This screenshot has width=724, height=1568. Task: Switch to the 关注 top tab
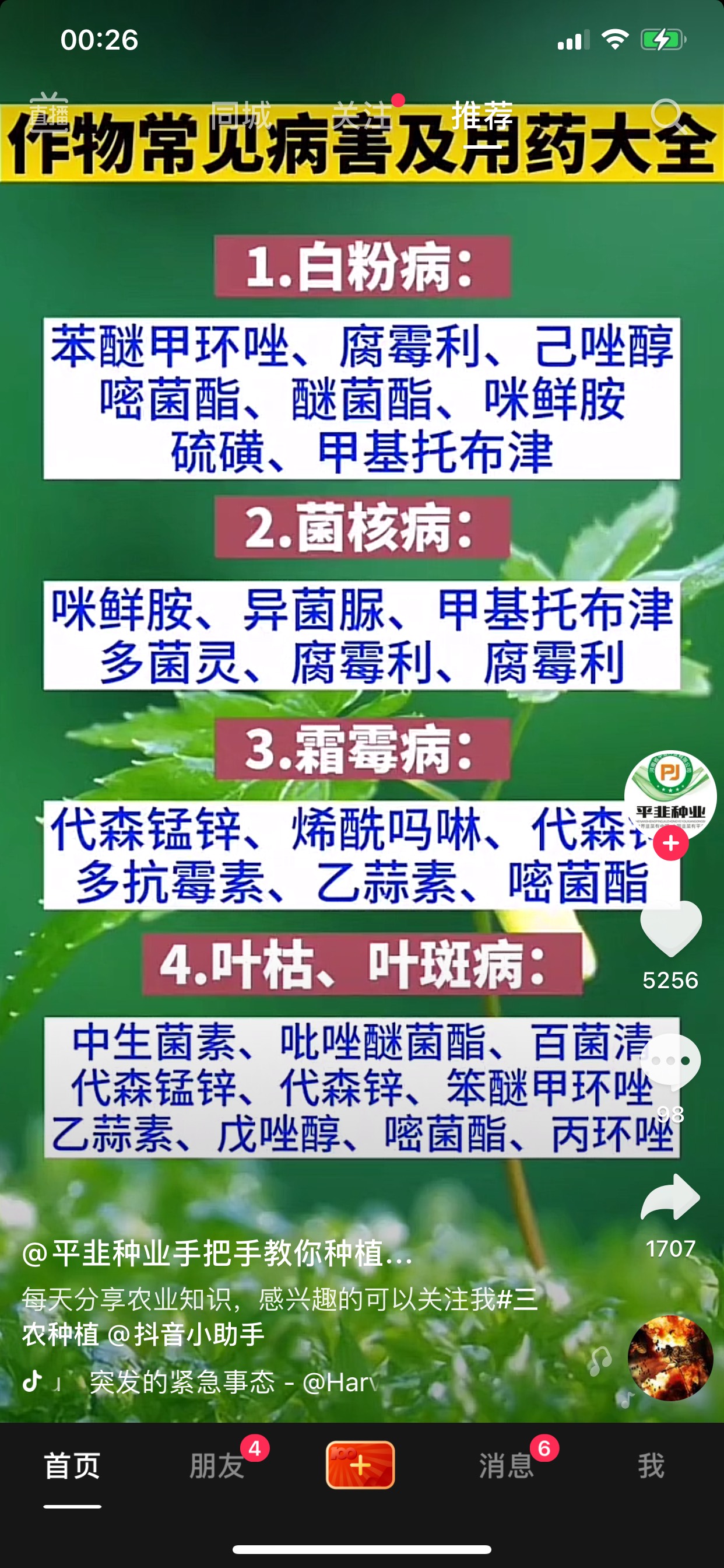pos(362,114)
